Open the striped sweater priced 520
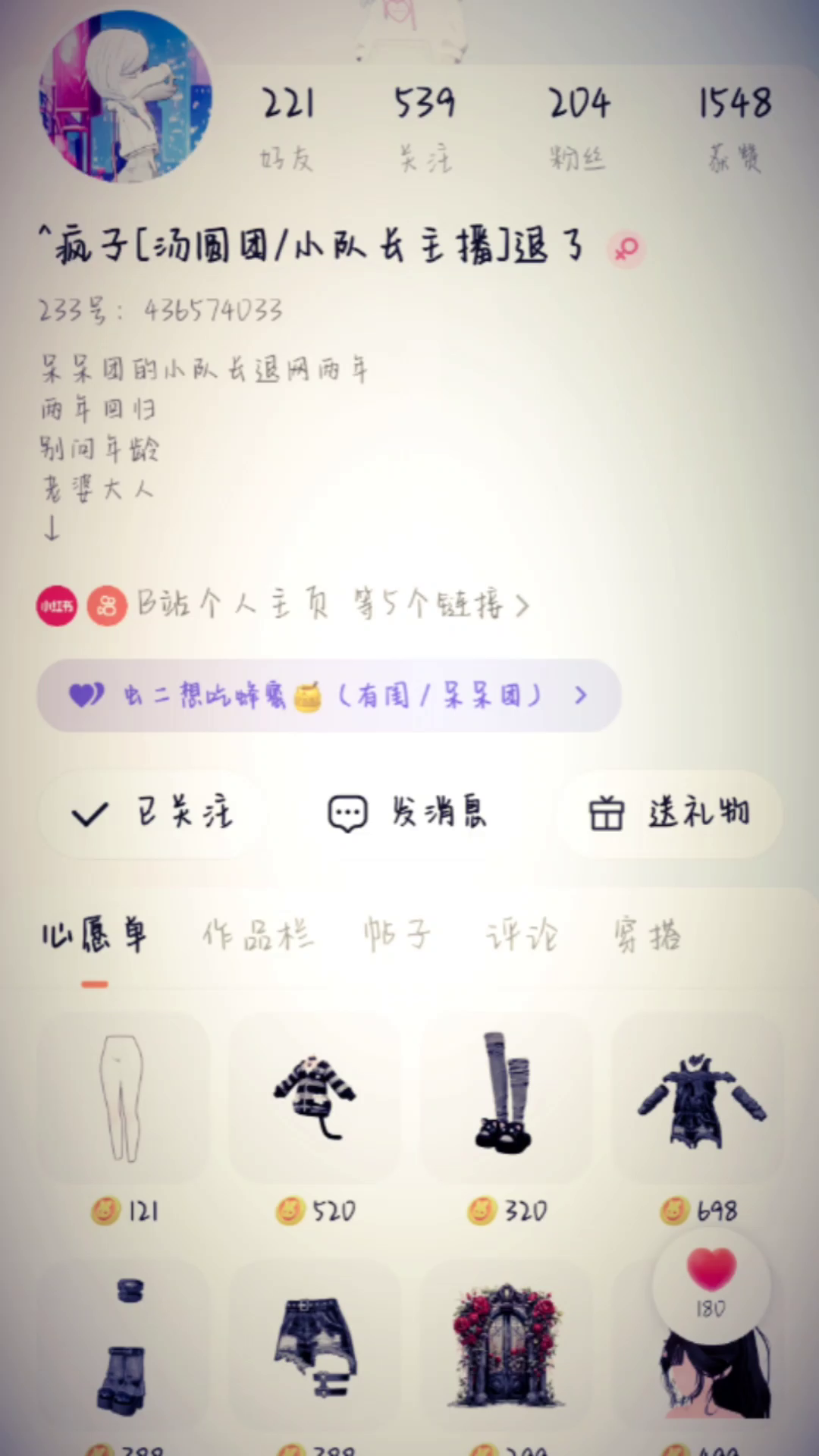This screenshot has height=1456, width=819. pyautogui.click(x=315, y=1098)
